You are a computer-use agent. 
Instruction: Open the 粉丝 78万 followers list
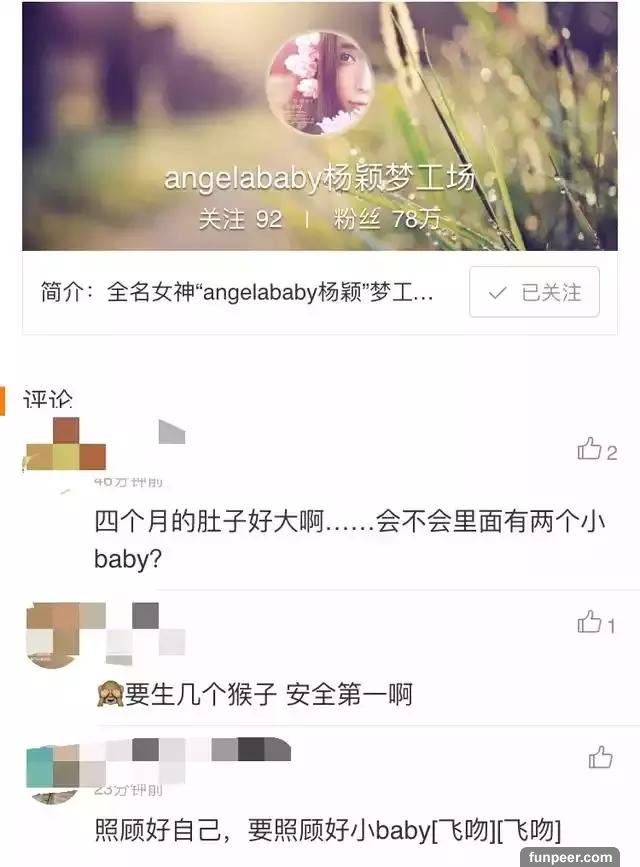tap(385, 219)
